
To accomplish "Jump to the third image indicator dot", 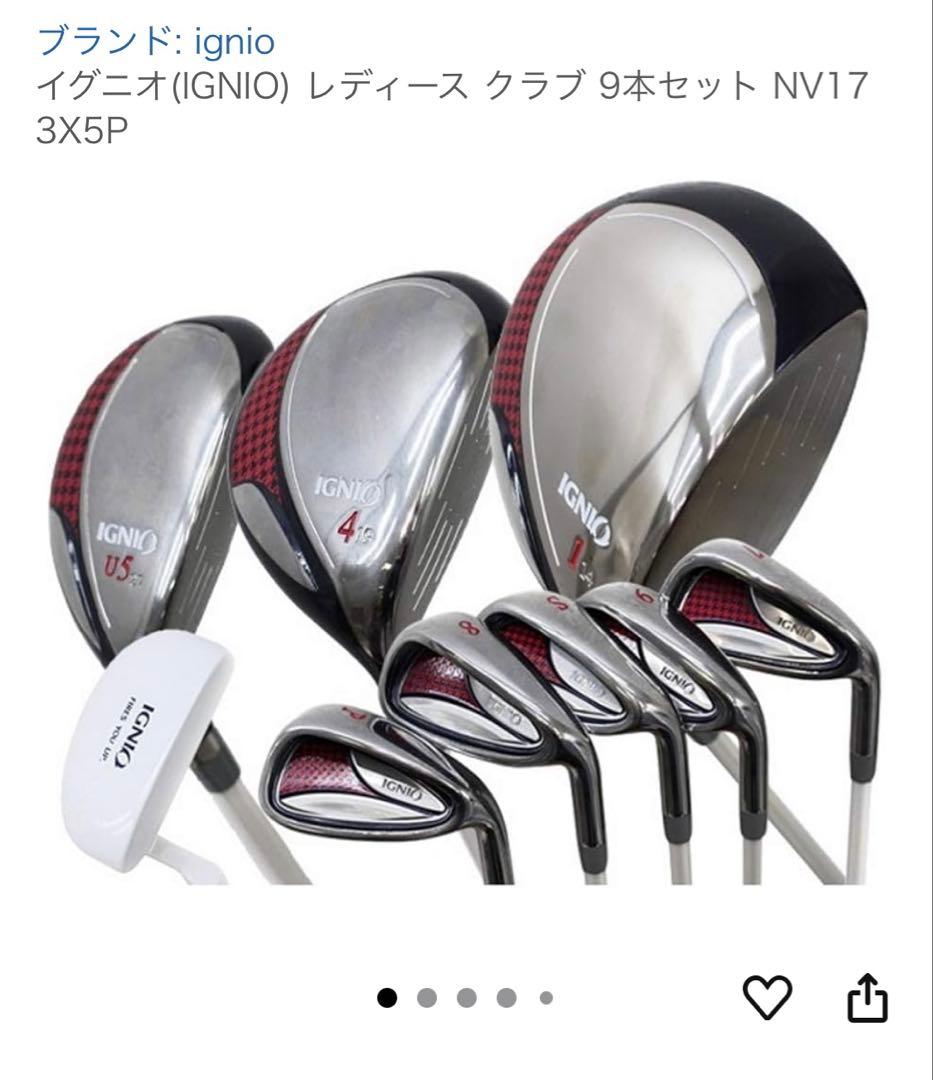I will point(465,997).
